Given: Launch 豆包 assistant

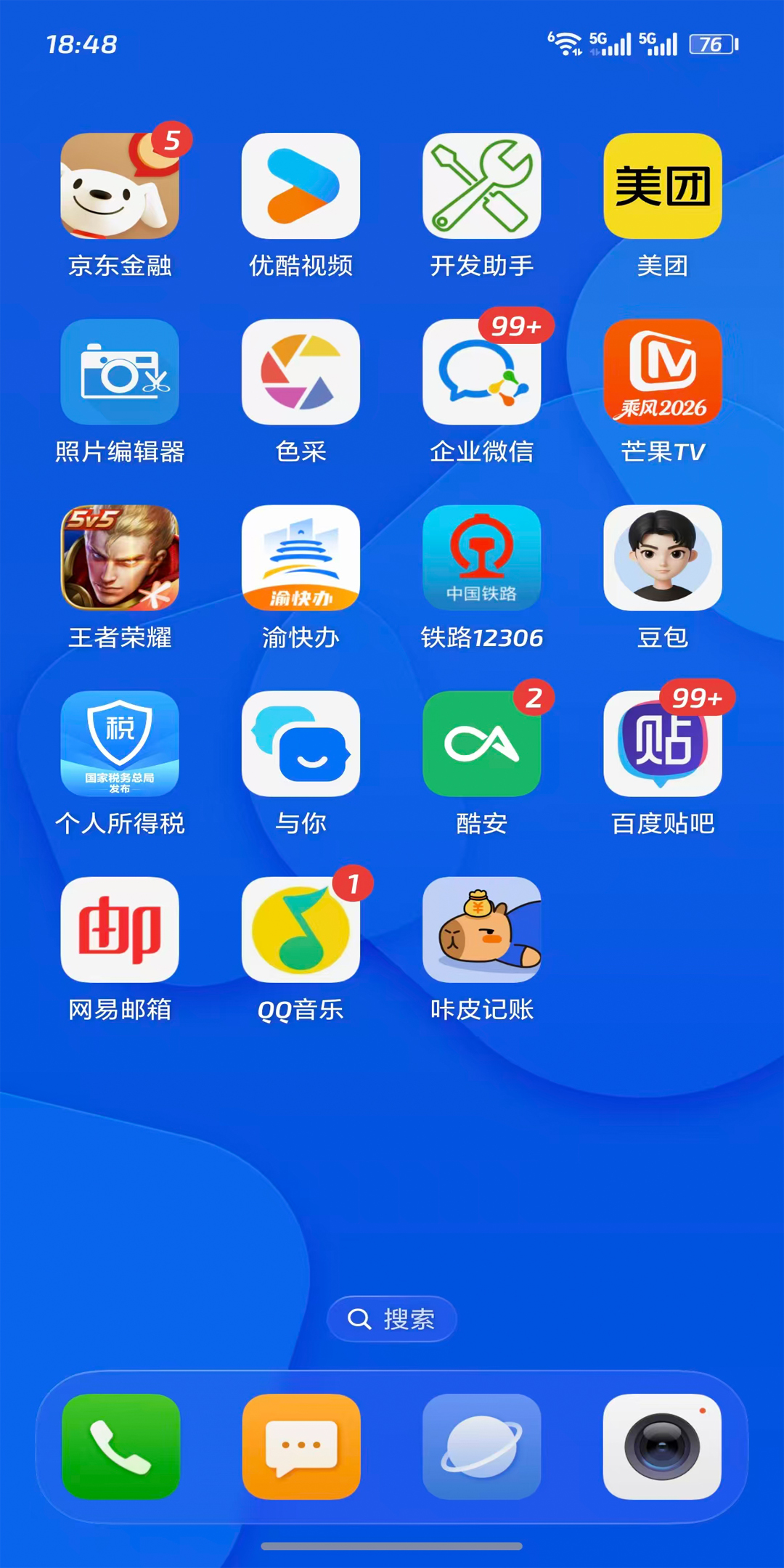Looking at the screenshot, I should tap(662, 558).
